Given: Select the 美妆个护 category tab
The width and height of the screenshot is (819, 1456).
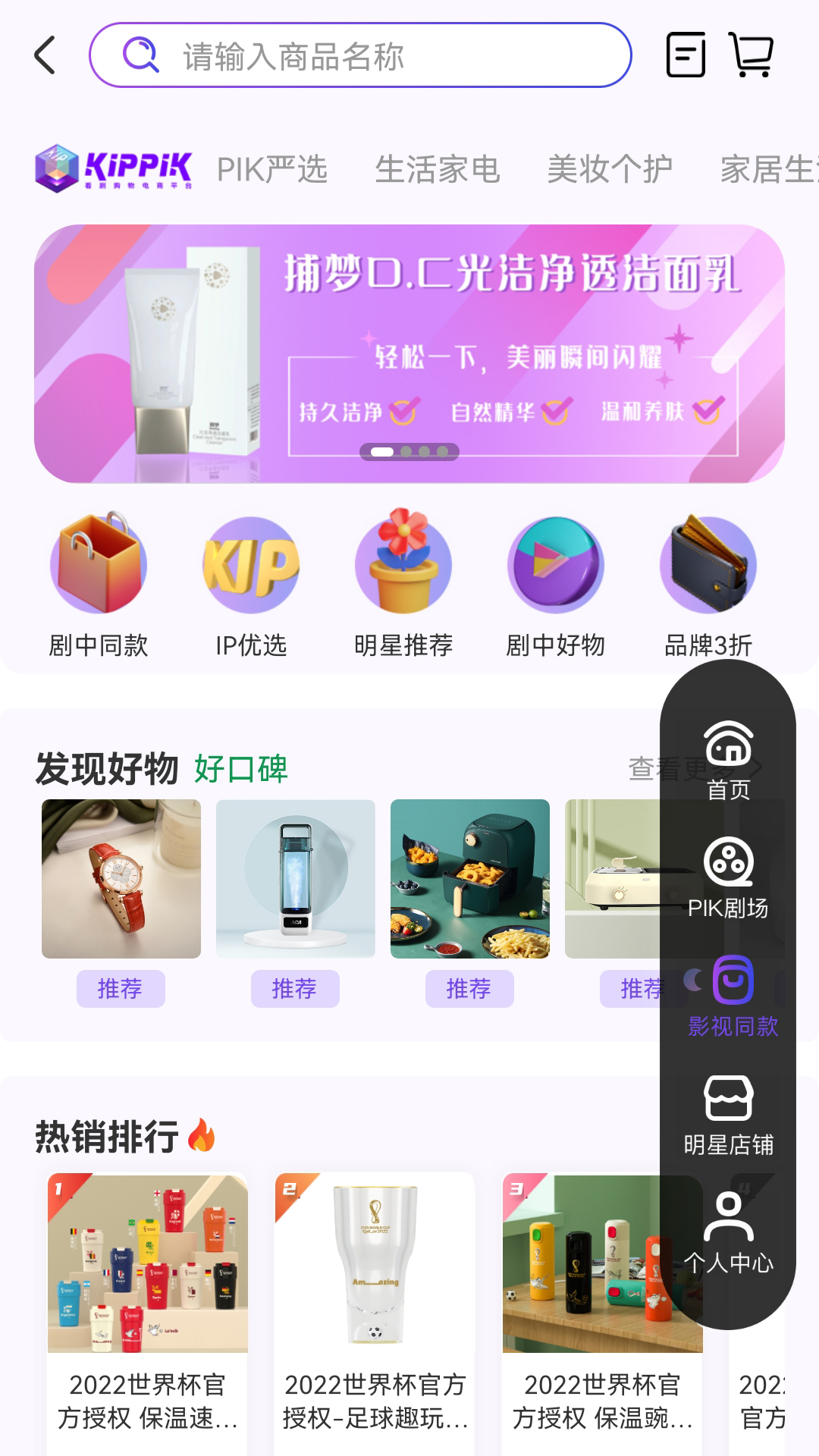Looking at the screenshot, I should point(610,169).
